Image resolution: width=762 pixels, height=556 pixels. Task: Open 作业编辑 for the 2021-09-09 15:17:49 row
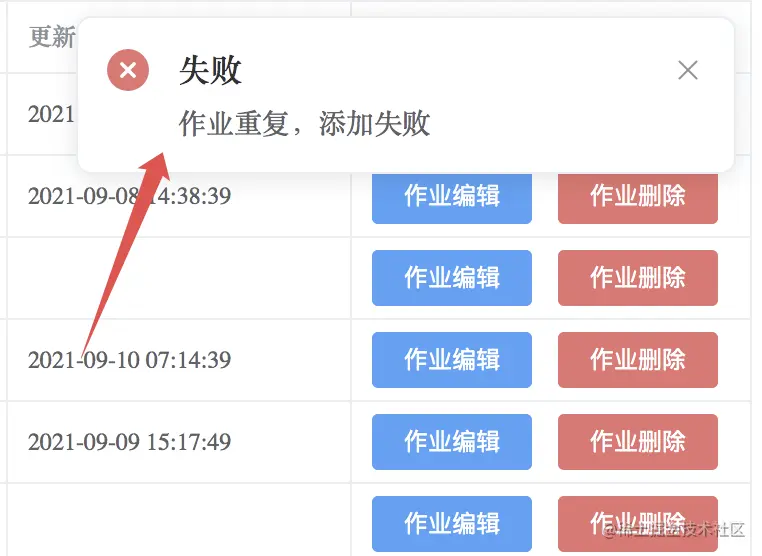(x=451, y=442)
